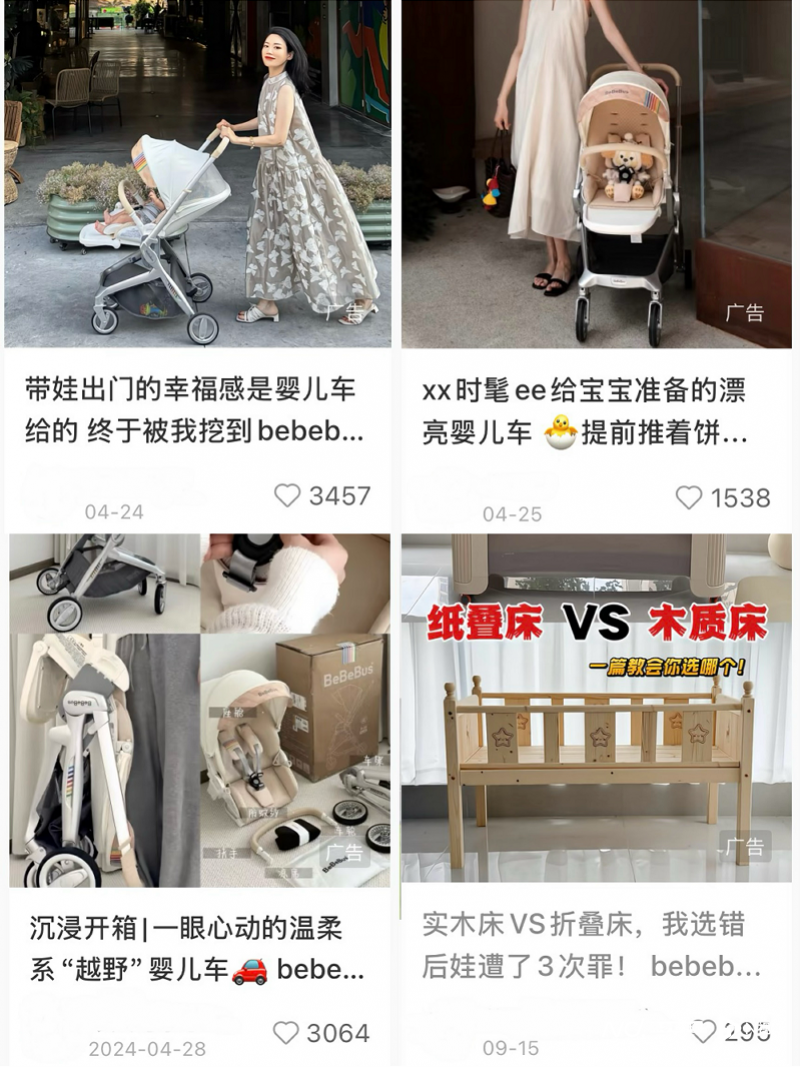
Task: Like the 实木床VS折叠床 post
Action: pos(705,1032)
